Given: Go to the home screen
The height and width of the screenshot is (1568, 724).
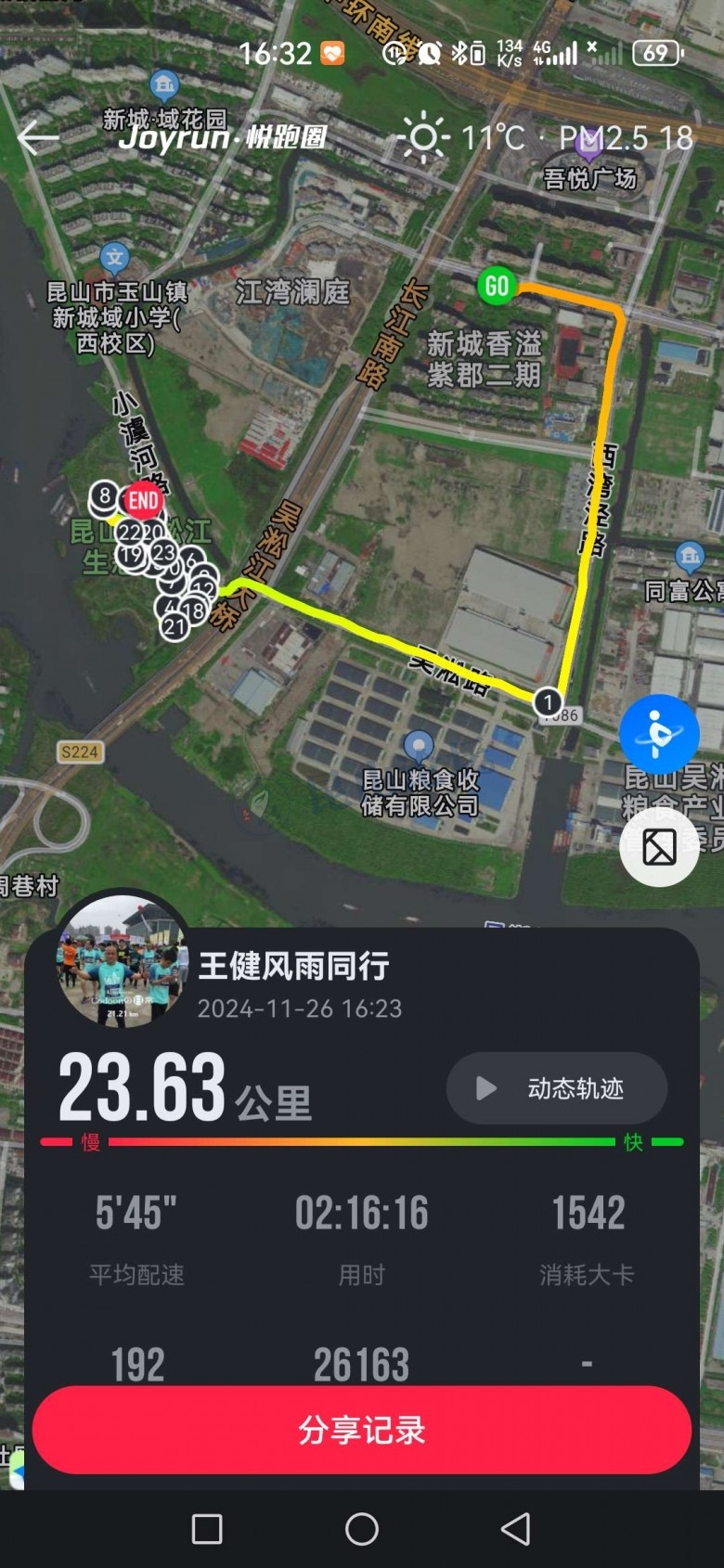Looking at the screenshot, I should pyautogui.click(x=362, y=1529).
